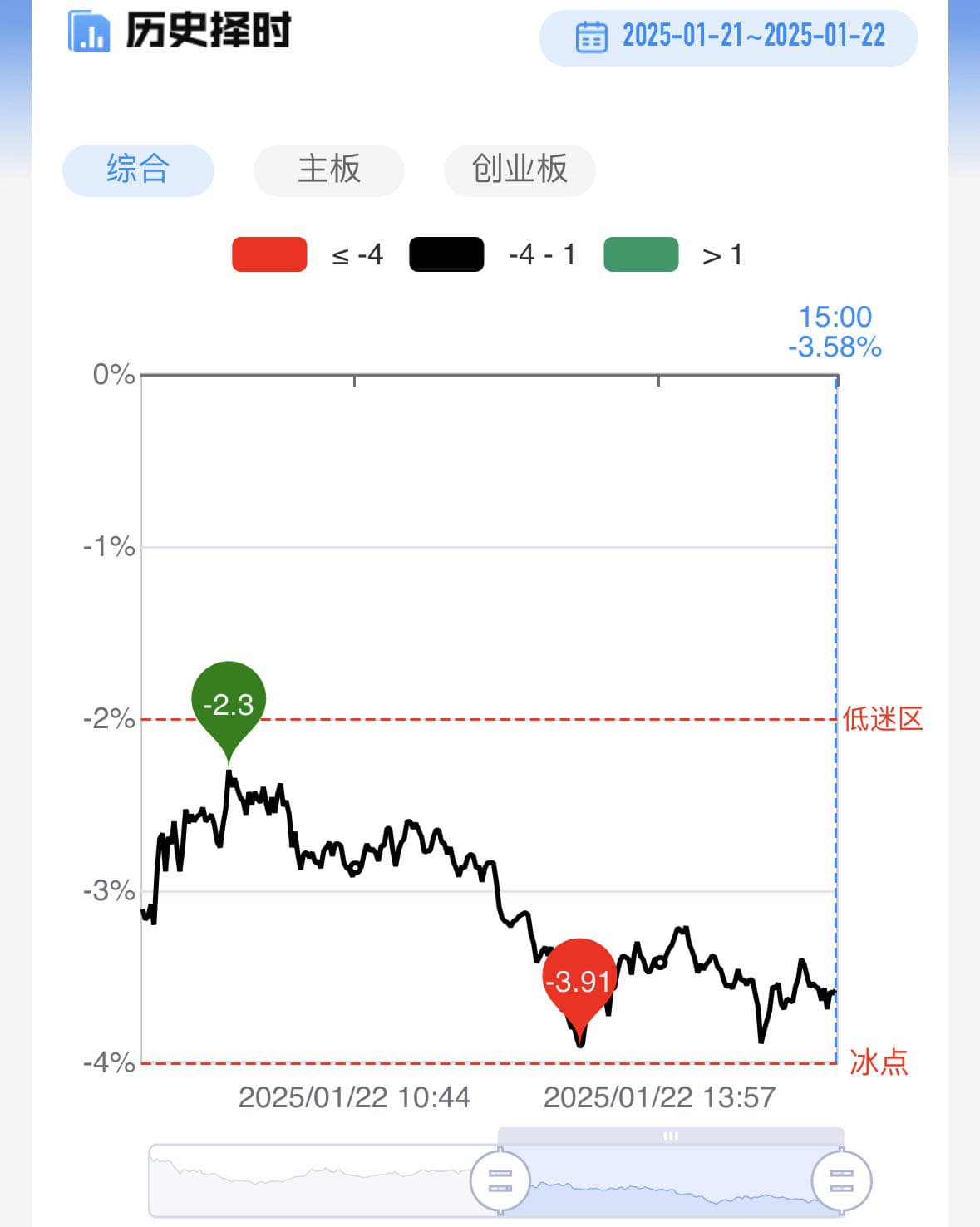This screenshot has height=1227, width=980.
Task: Tap the right handle of the zoom slider
Action: (841, 1180)
